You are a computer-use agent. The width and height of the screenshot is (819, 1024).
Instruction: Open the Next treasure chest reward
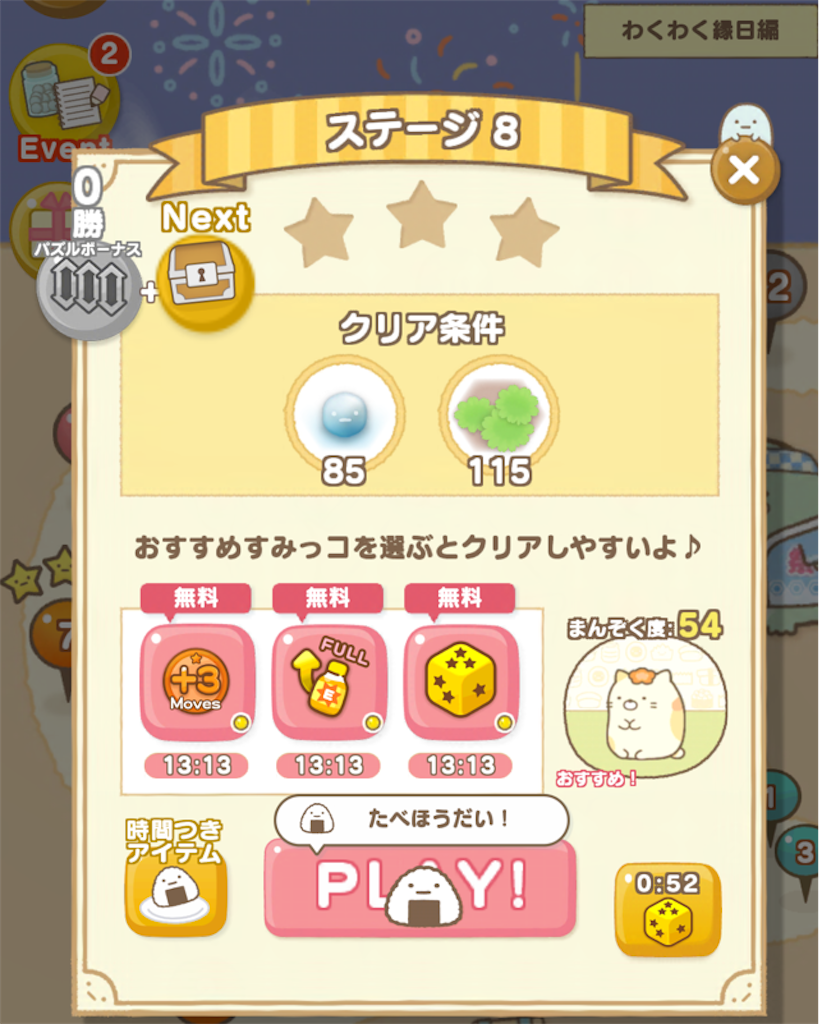tap(203, 278)
